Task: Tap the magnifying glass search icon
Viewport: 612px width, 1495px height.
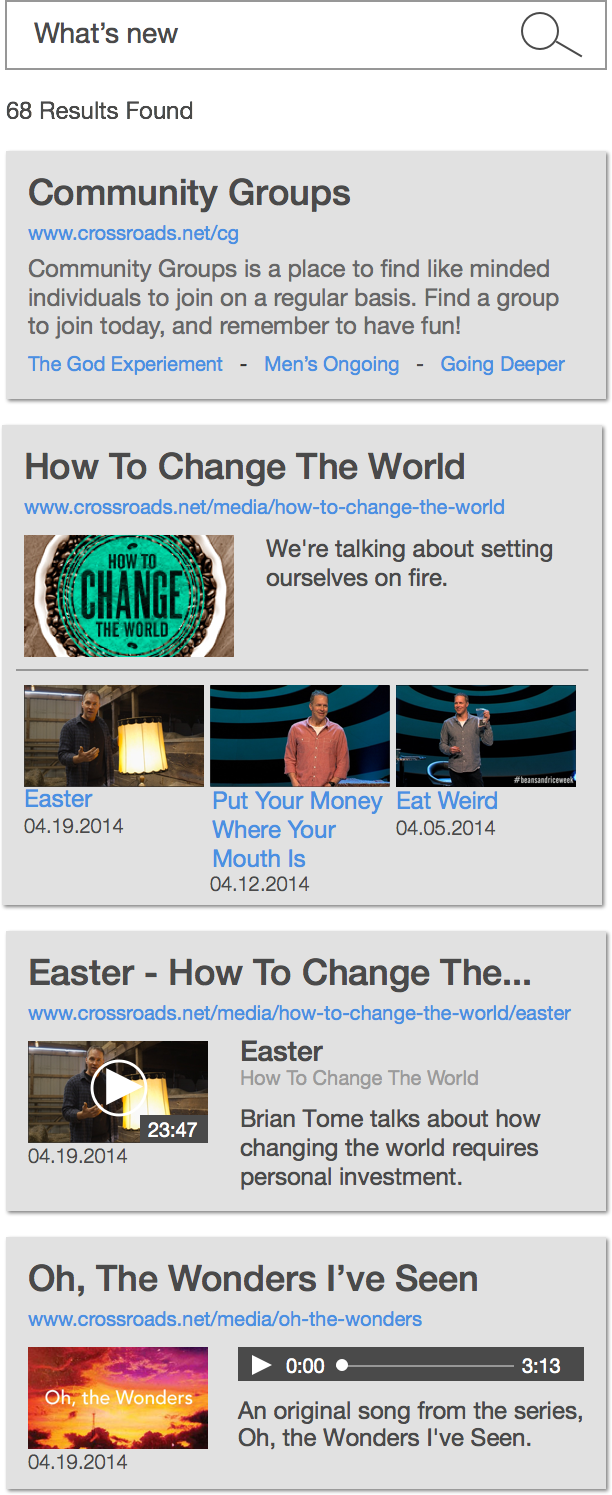Action: pos(550,36)
